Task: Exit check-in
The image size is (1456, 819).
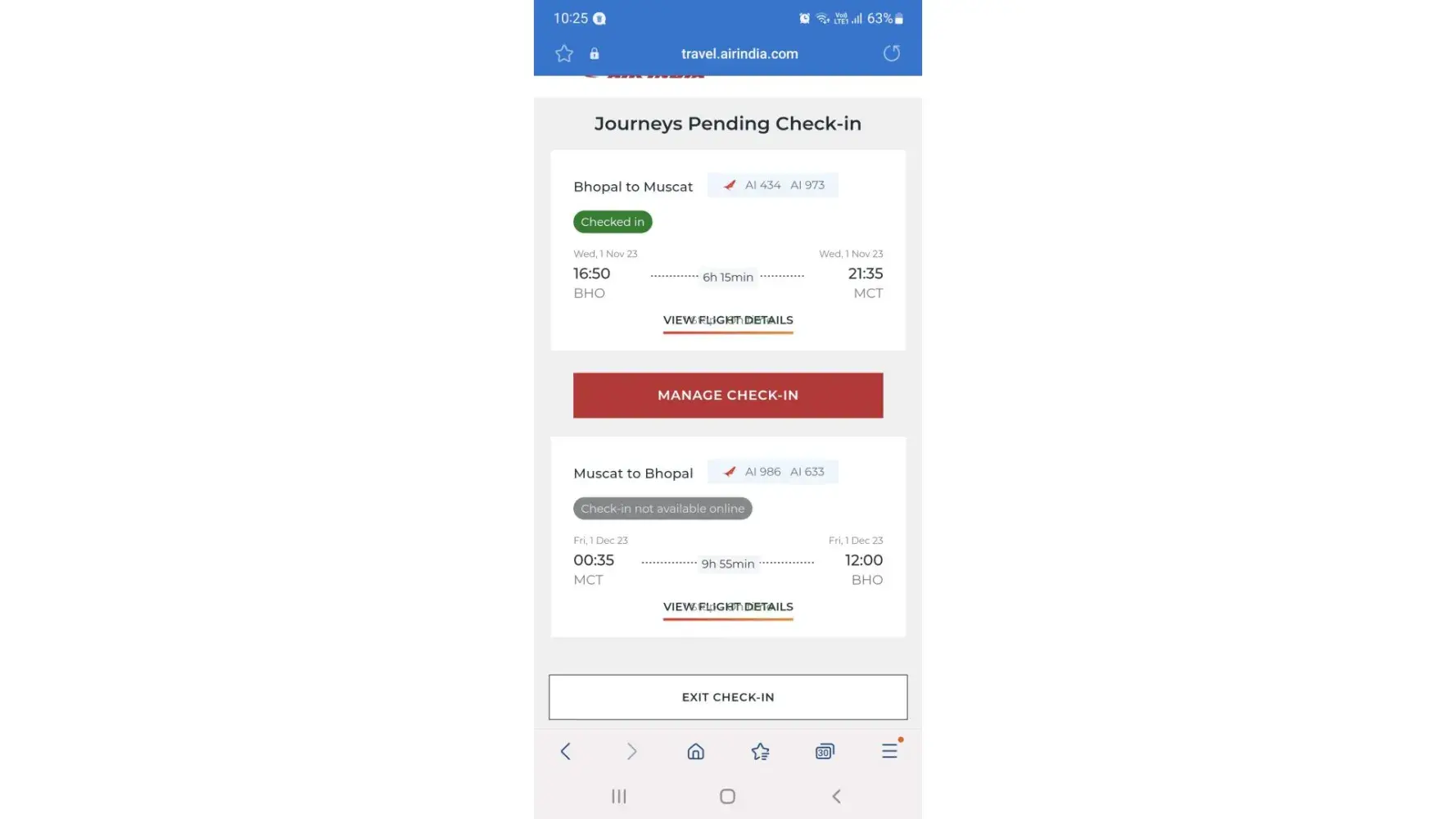Action: click(x=727, y=697)
